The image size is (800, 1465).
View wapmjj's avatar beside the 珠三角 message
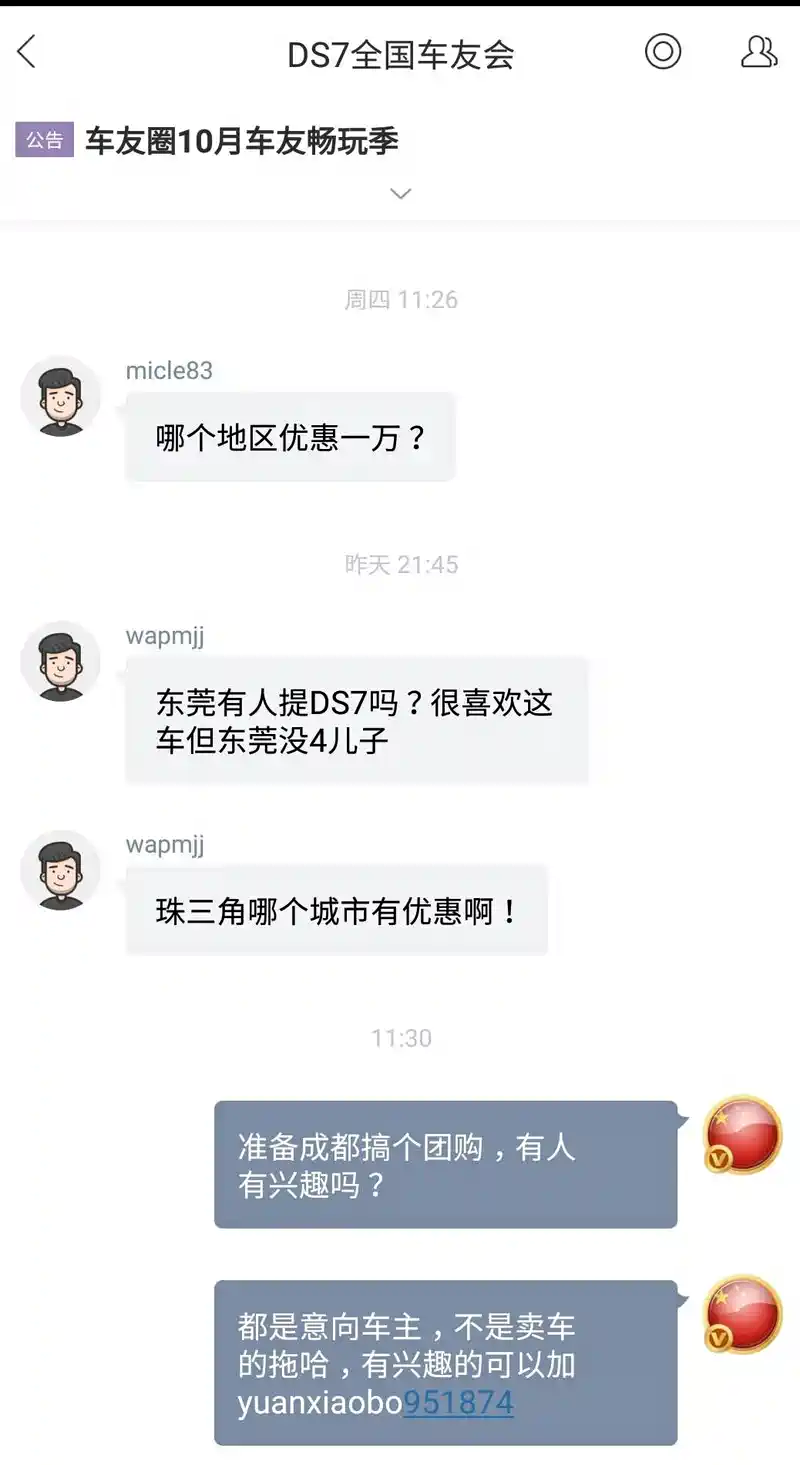click(x=61, y=870)
